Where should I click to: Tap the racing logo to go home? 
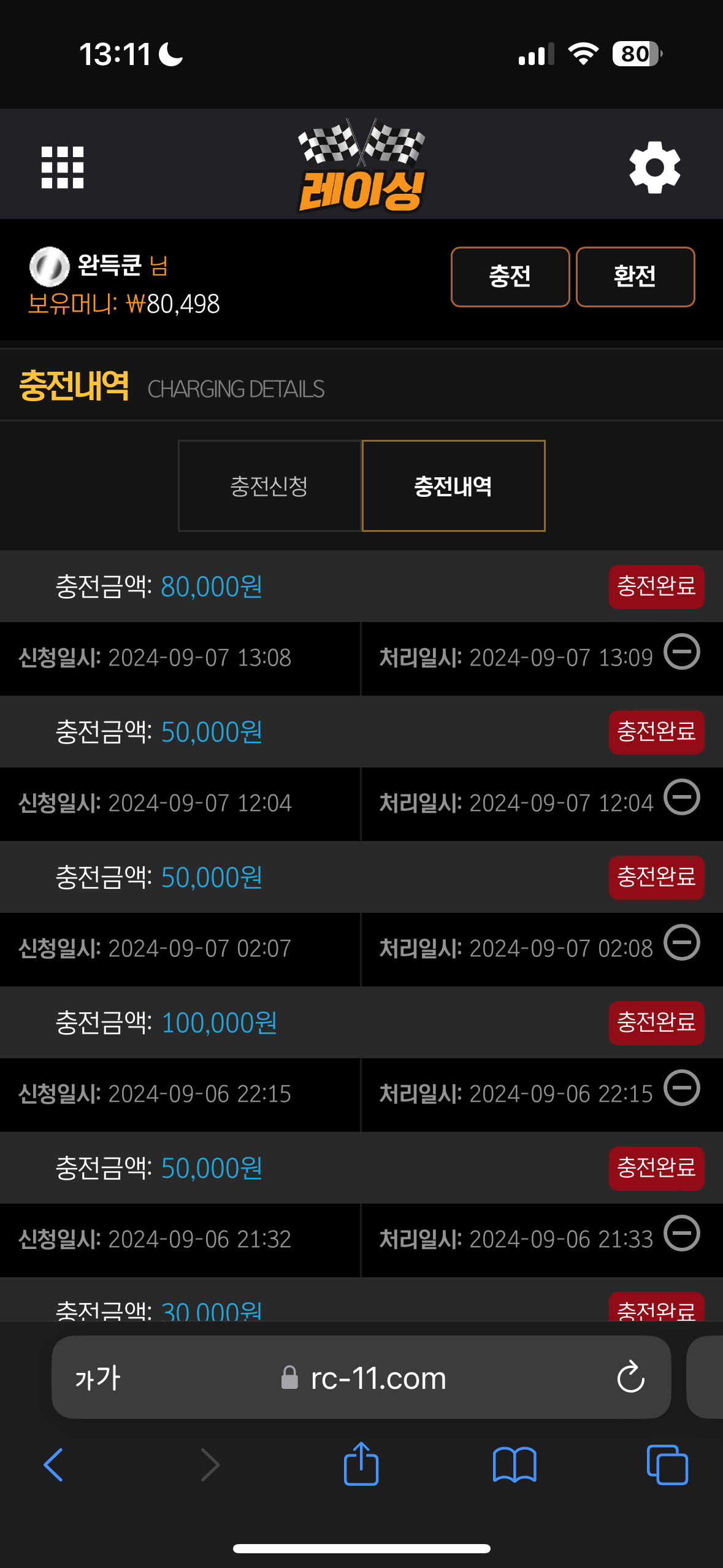(362, 166)
